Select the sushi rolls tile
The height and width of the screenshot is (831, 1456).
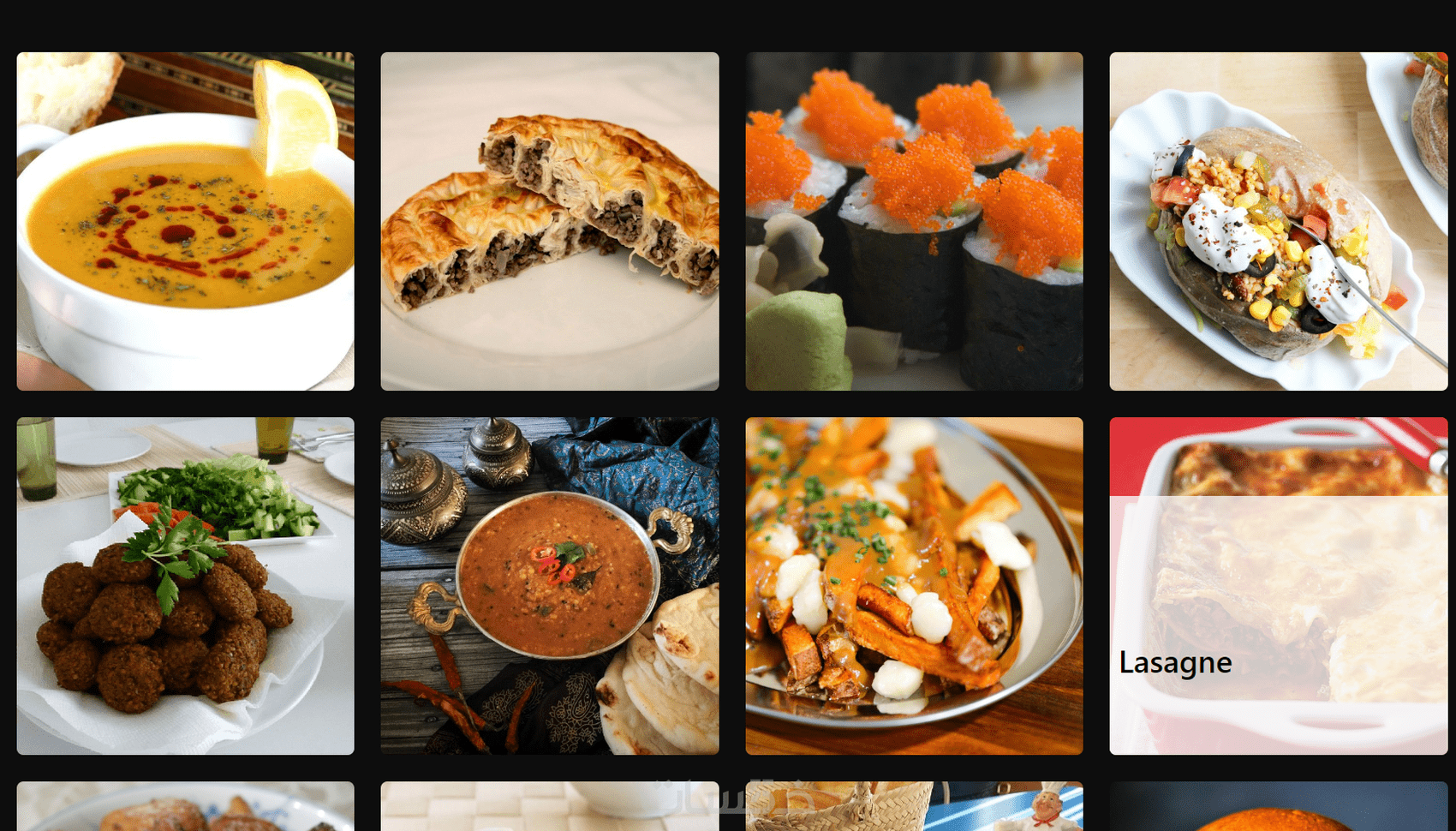[914, 221]
